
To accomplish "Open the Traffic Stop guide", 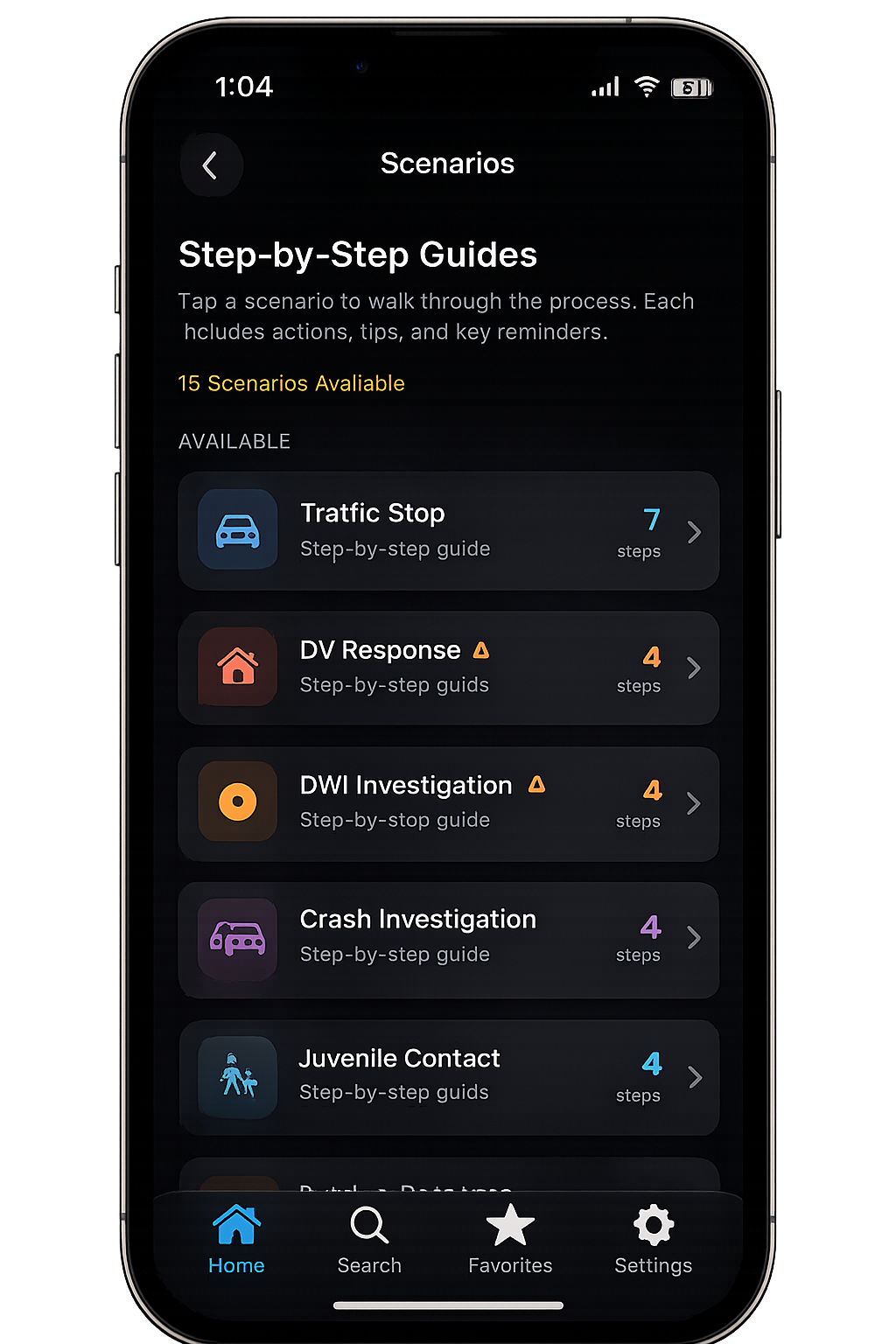I will tap(448, 531).
